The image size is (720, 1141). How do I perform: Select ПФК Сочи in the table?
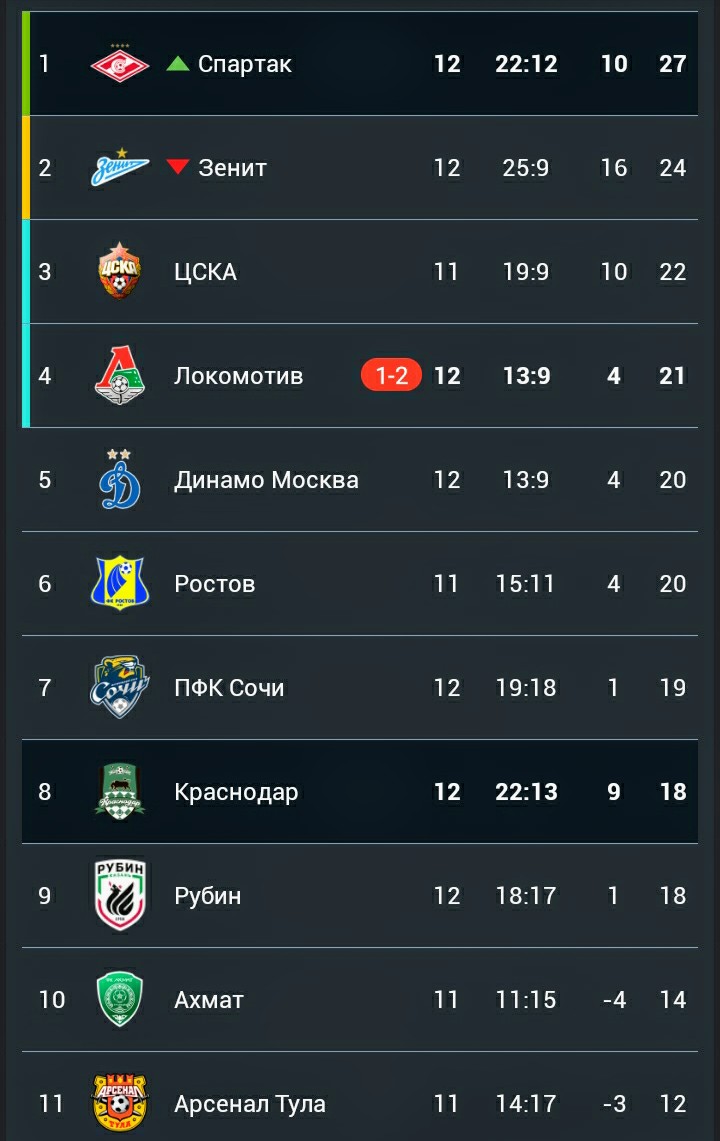360,688
